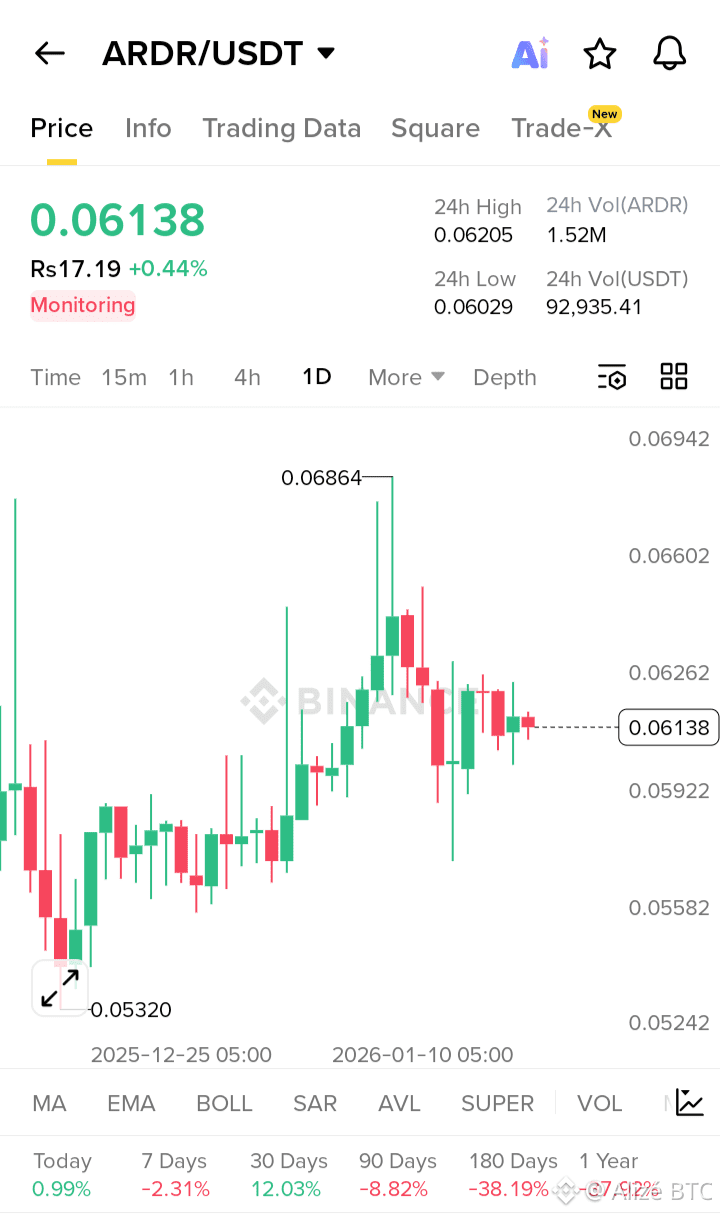Open the Square tab

click(435, 128)
